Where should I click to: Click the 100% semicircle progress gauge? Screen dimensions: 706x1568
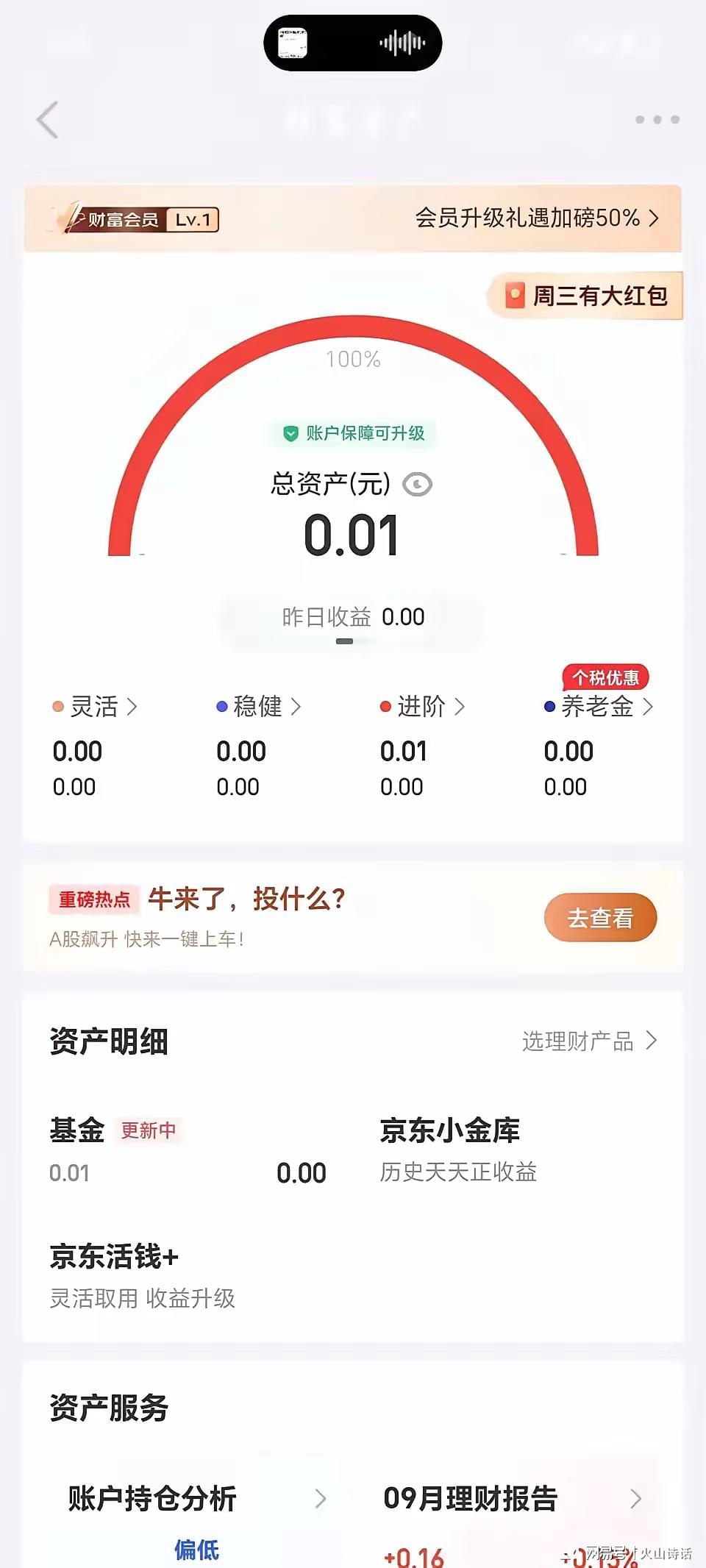click(x=355, y=360)
